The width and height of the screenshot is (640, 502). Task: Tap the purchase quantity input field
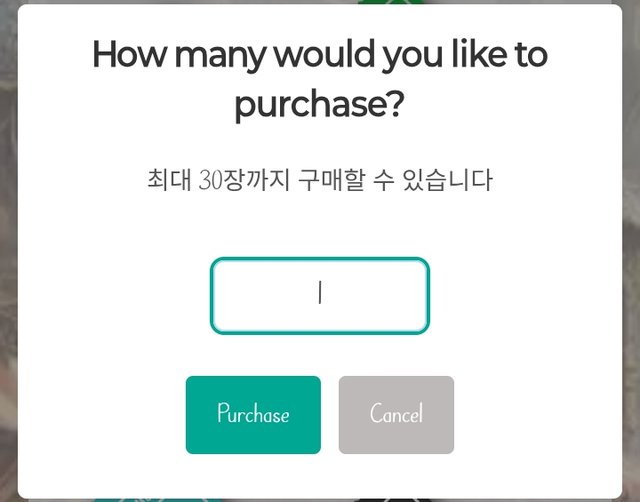[x=319, y=295]
